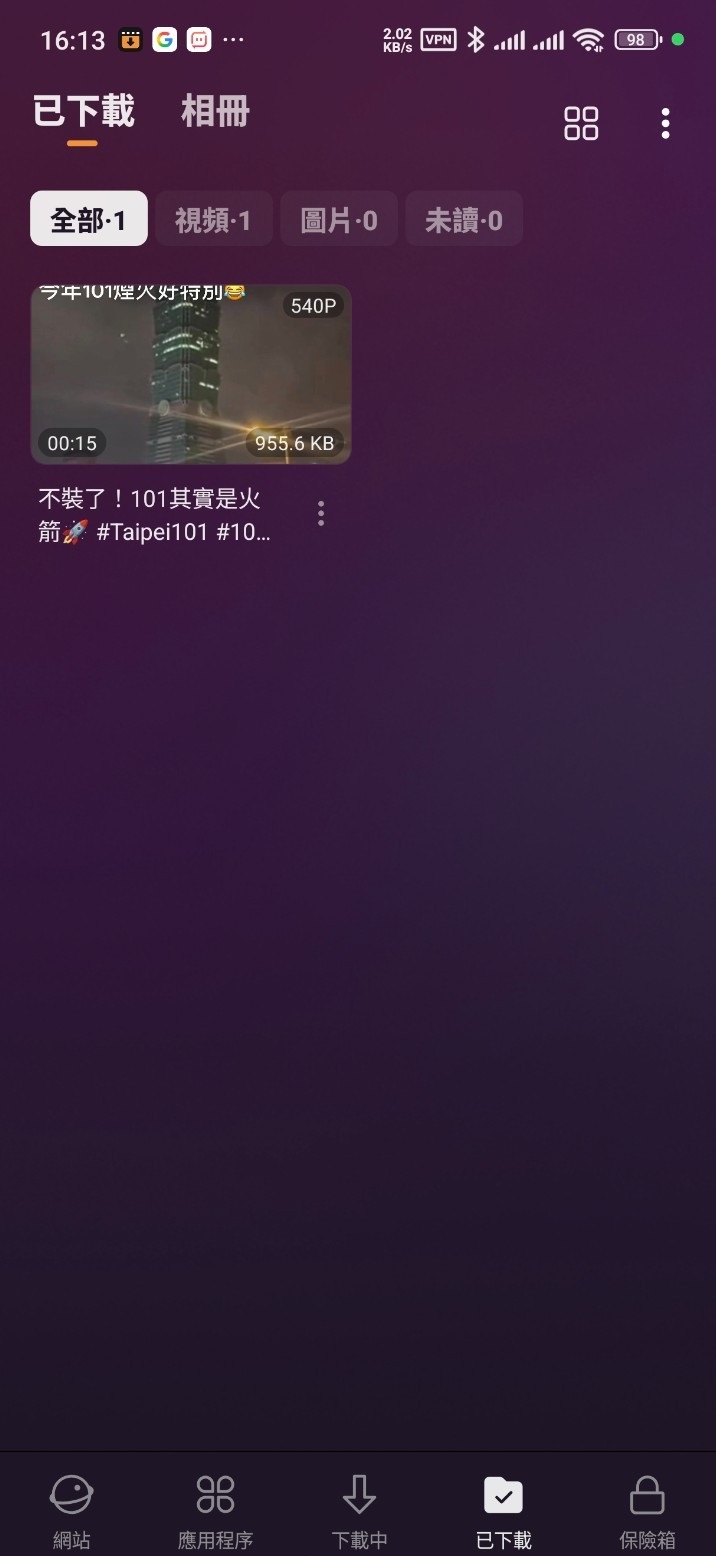This screenshot has height=1556, width=716.
Task: Switch to the 相冊 tab
Action: (x=215, y=112)
